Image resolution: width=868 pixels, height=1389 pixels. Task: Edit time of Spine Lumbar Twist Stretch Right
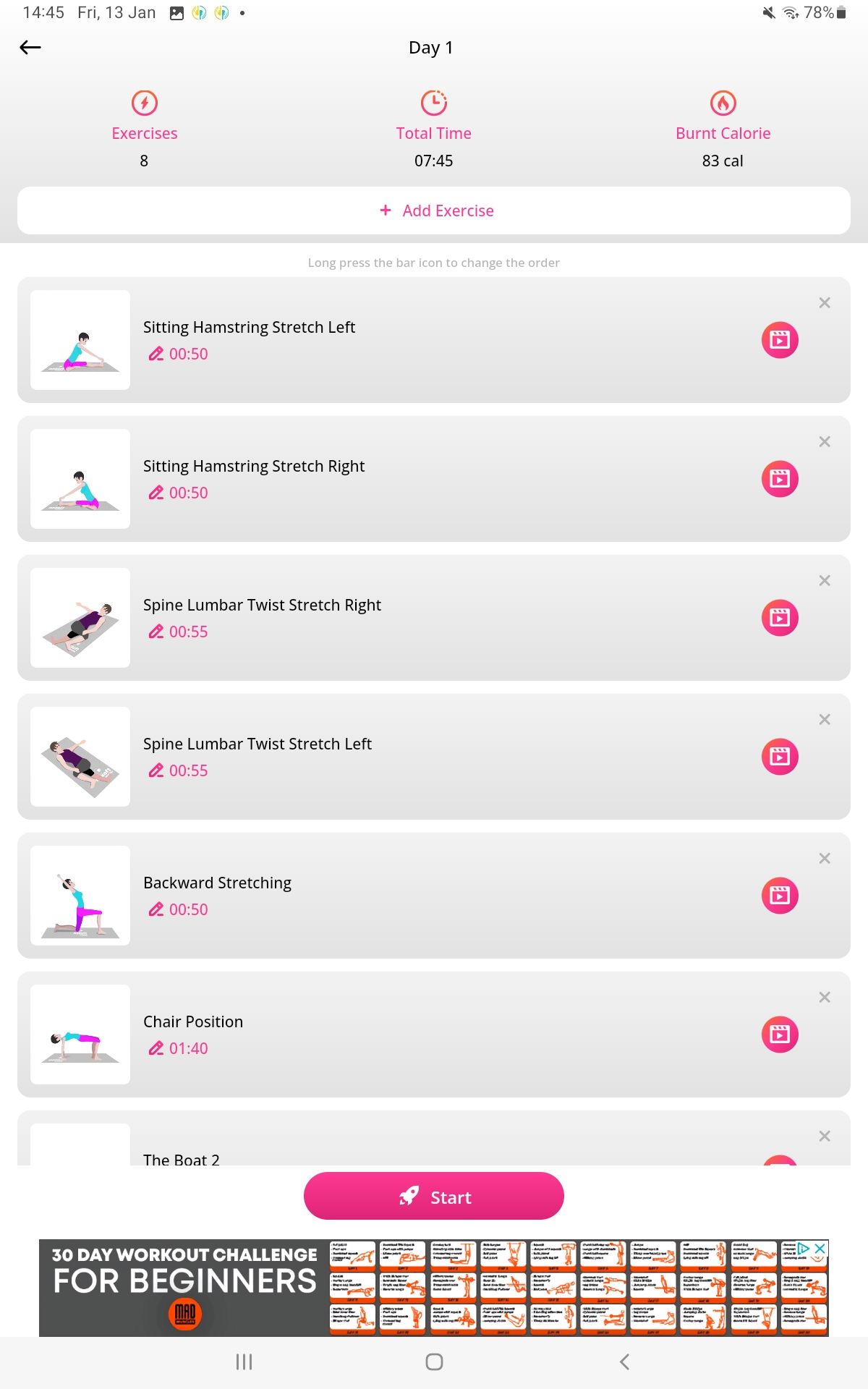pyautogui.click(x=178, y=632)
